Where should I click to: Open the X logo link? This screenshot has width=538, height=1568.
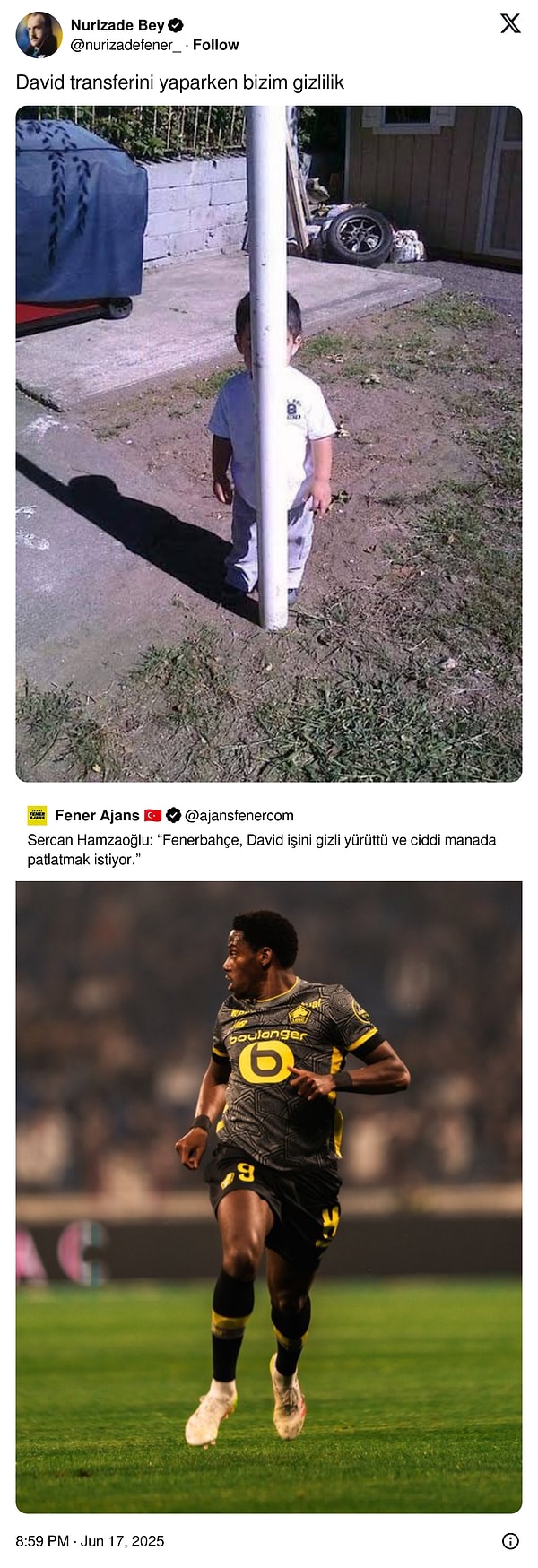(510, 24)
